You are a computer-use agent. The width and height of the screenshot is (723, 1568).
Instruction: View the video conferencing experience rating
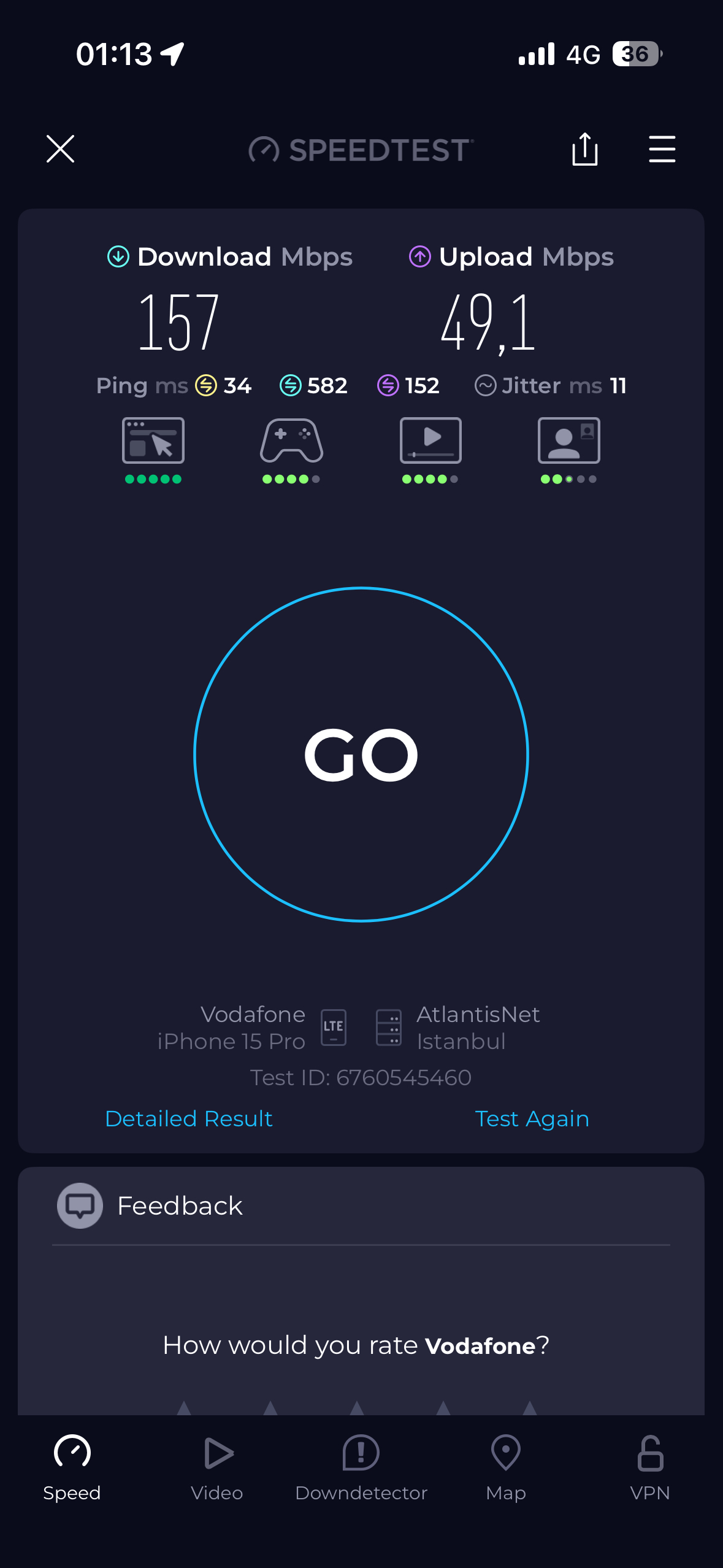[568, 450]
